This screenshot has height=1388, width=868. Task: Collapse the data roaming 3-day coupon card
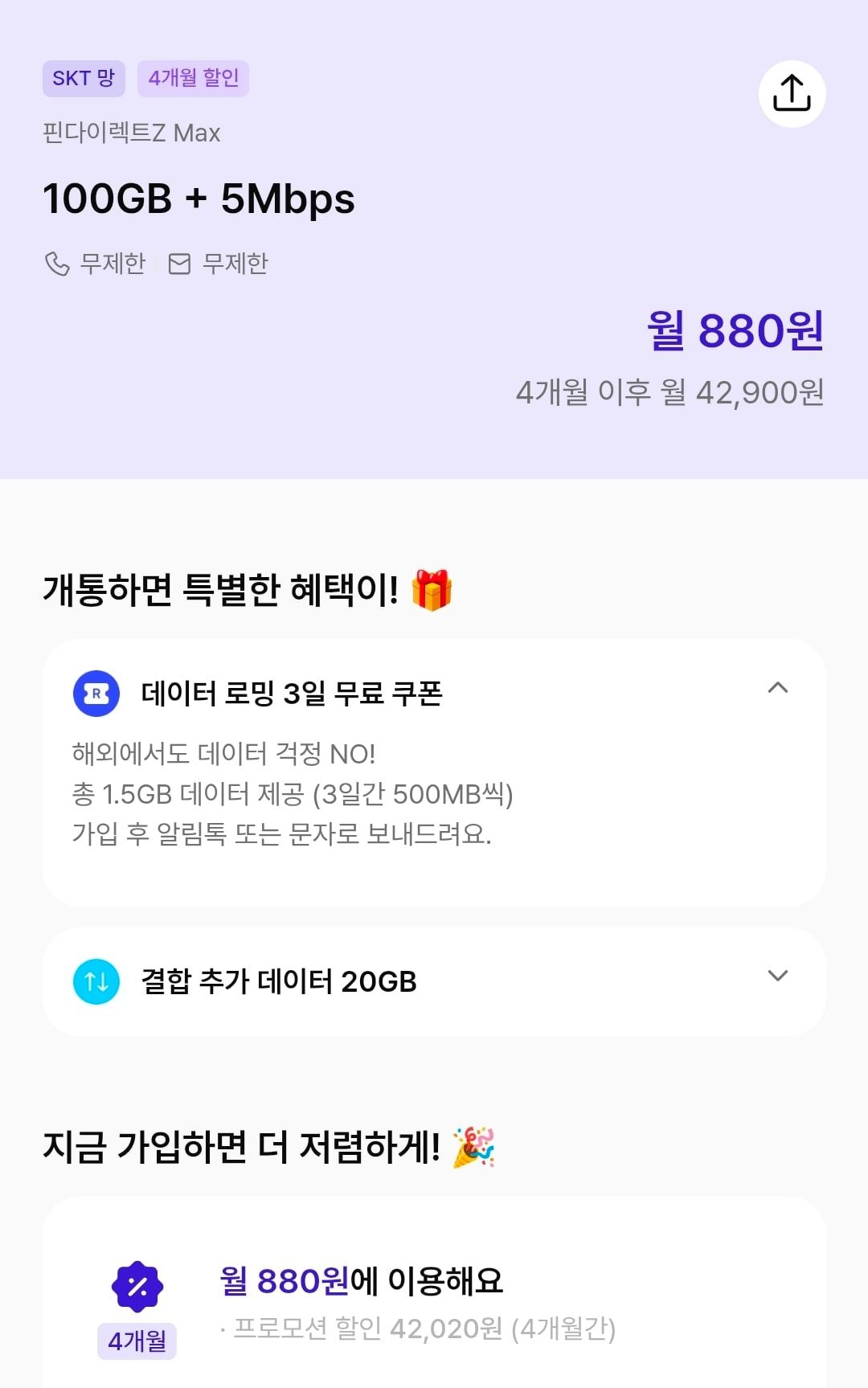777,688
